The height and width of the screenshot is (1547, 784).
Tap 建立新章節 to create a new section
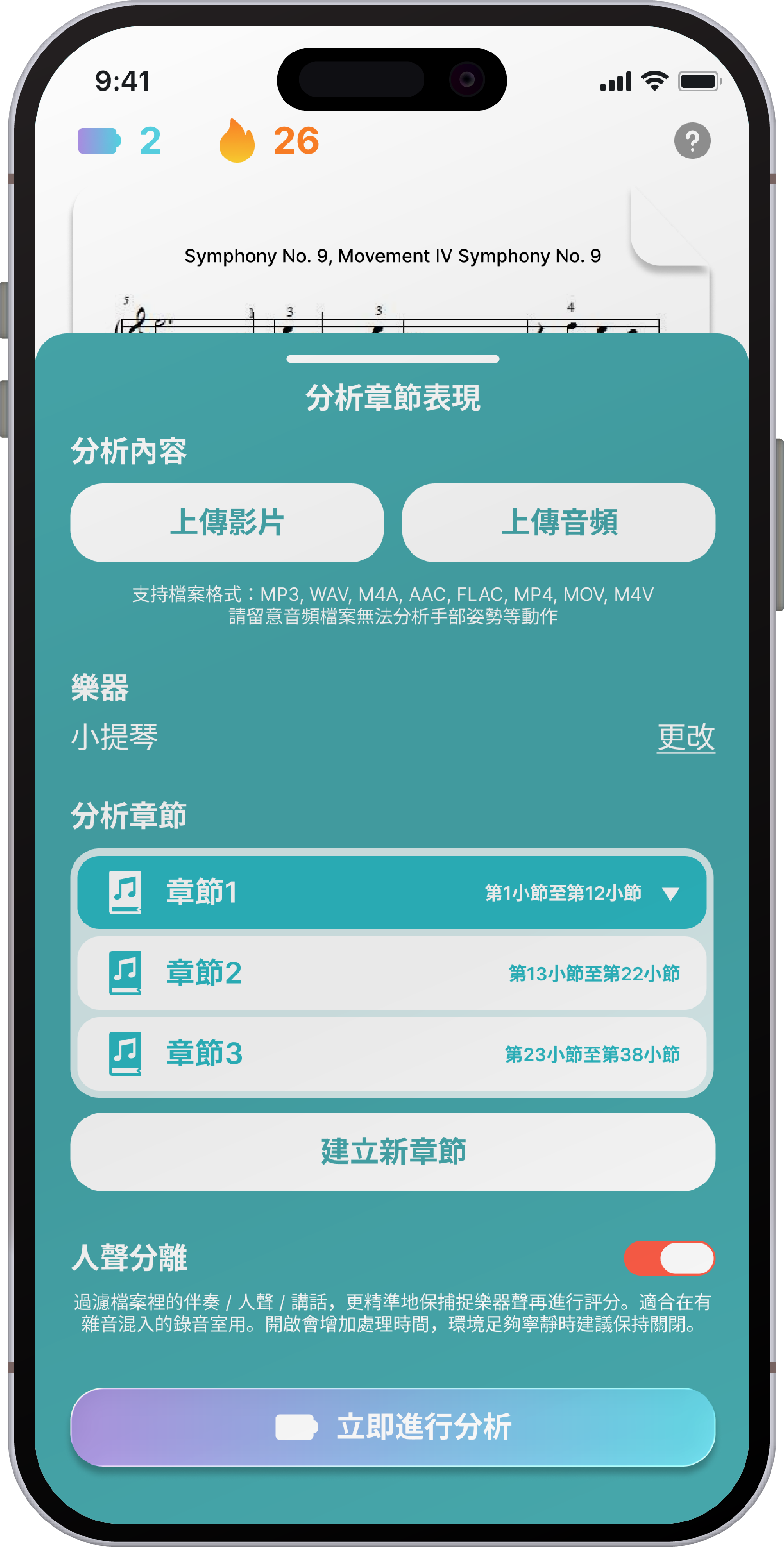pos(393,1151)
